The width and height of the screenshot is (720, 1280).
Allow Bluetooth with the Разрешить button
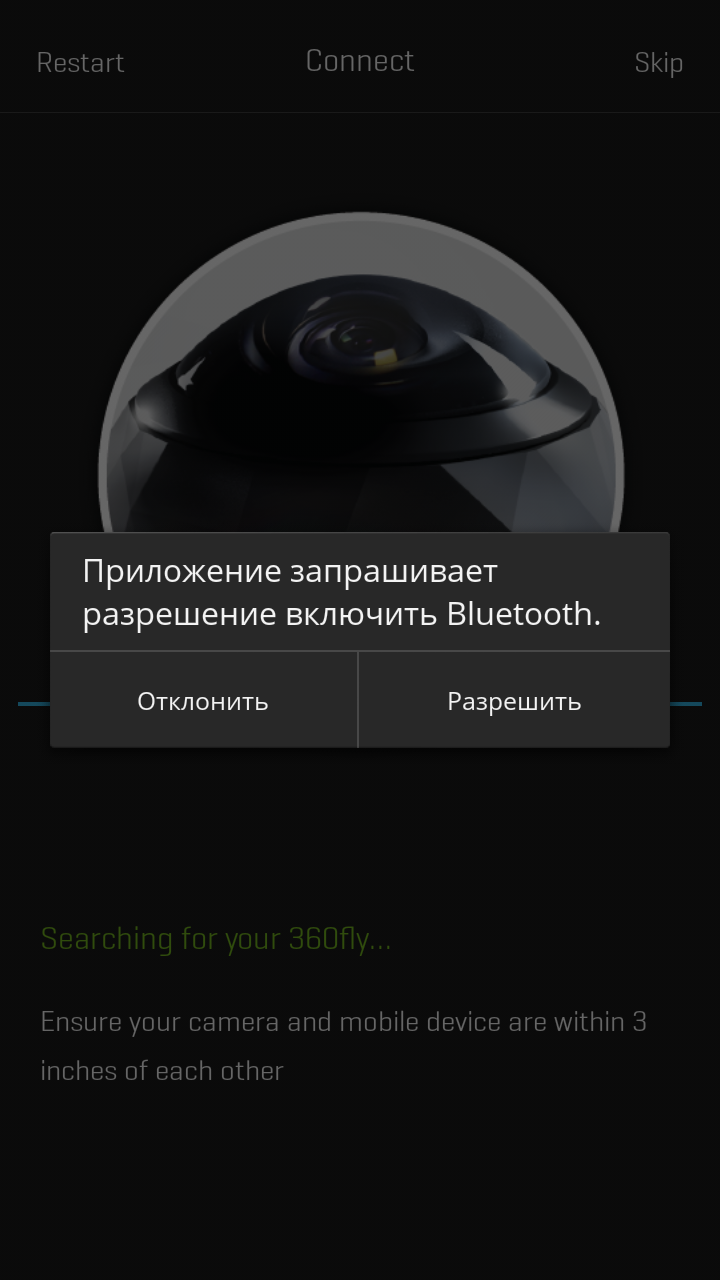point(514,701)
